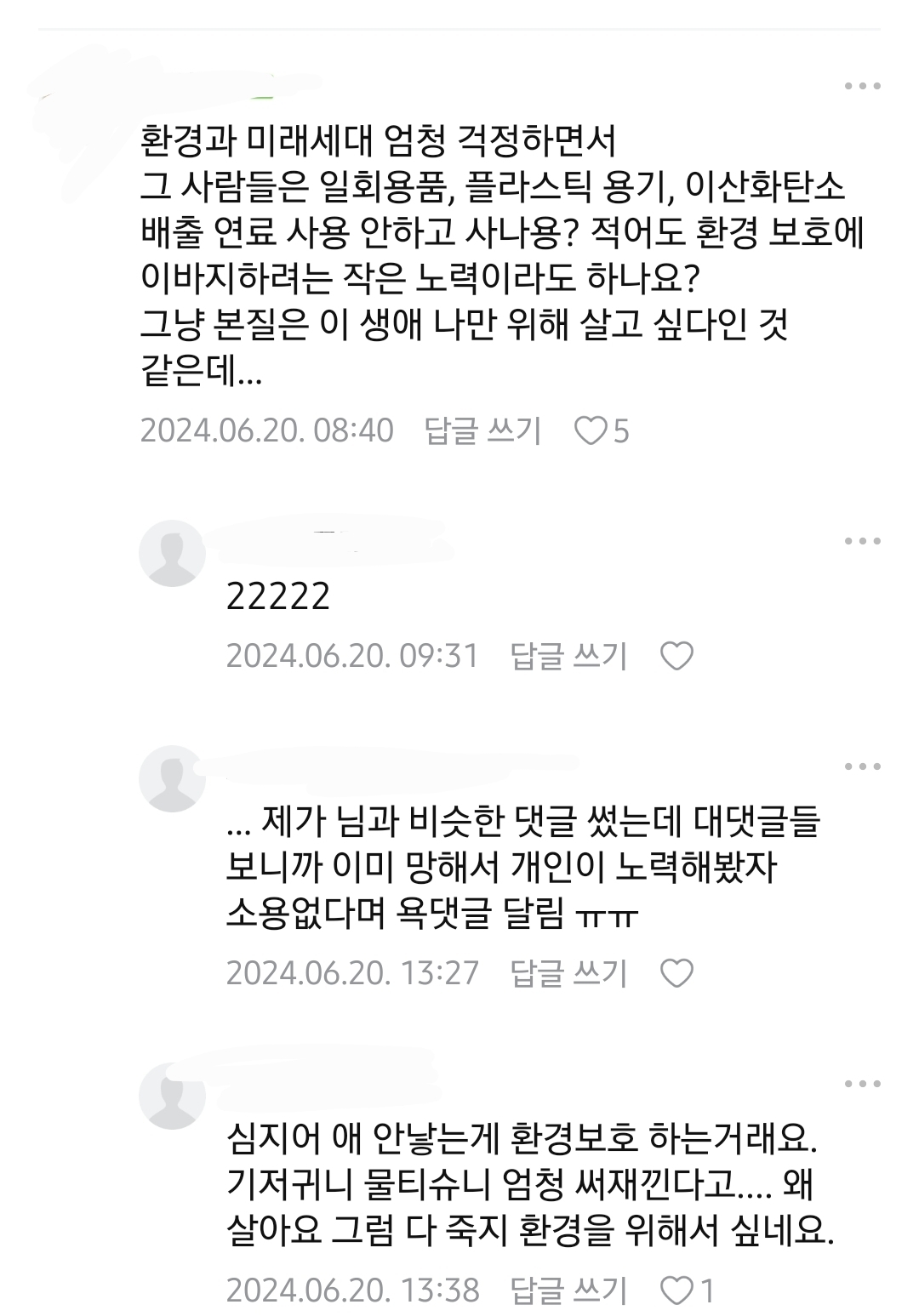Screen dimensions: 919x1316
Task: Reply to the 08:40 comment
Action: (482, 430)
